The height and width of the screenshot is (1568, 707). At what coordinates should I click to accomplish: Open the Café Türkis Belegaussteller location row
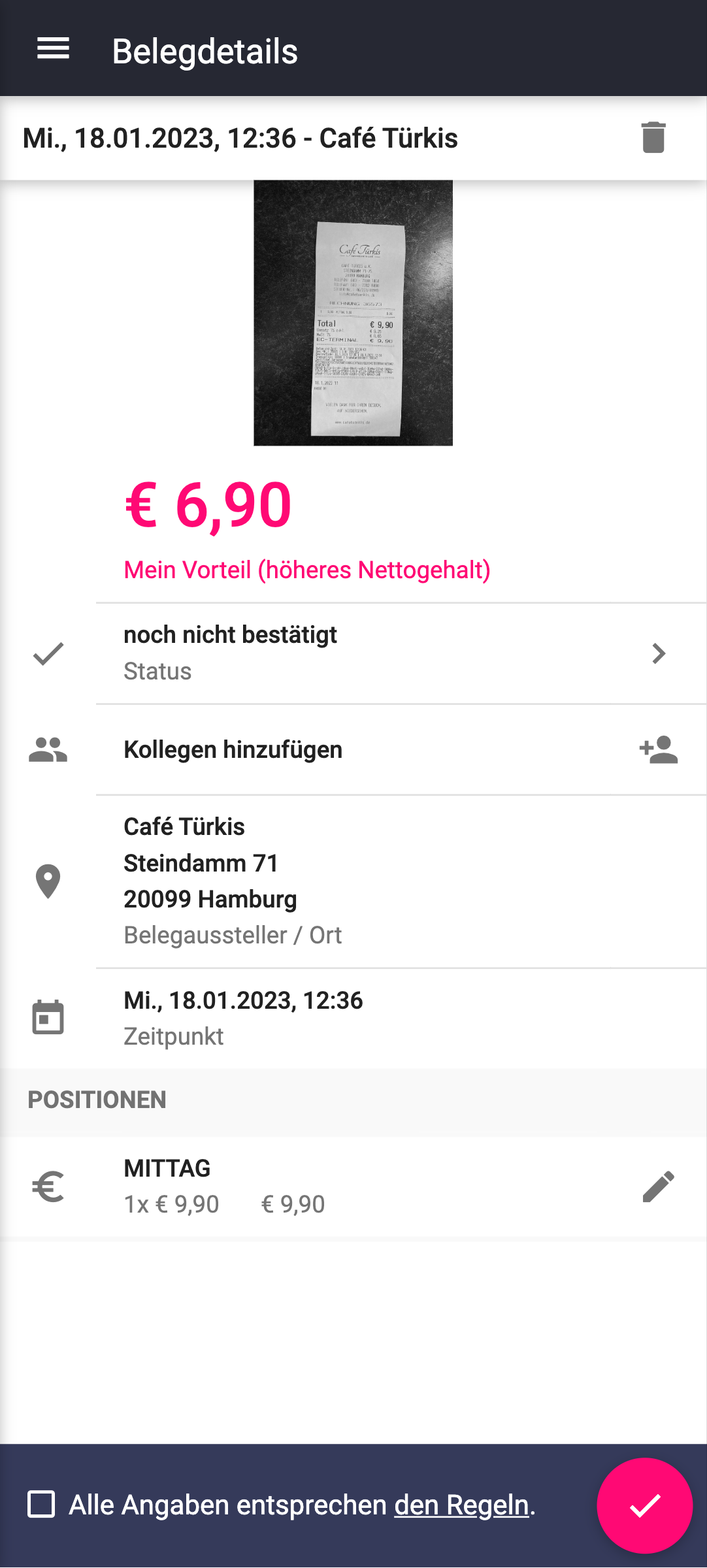click(x=354, y=881)
